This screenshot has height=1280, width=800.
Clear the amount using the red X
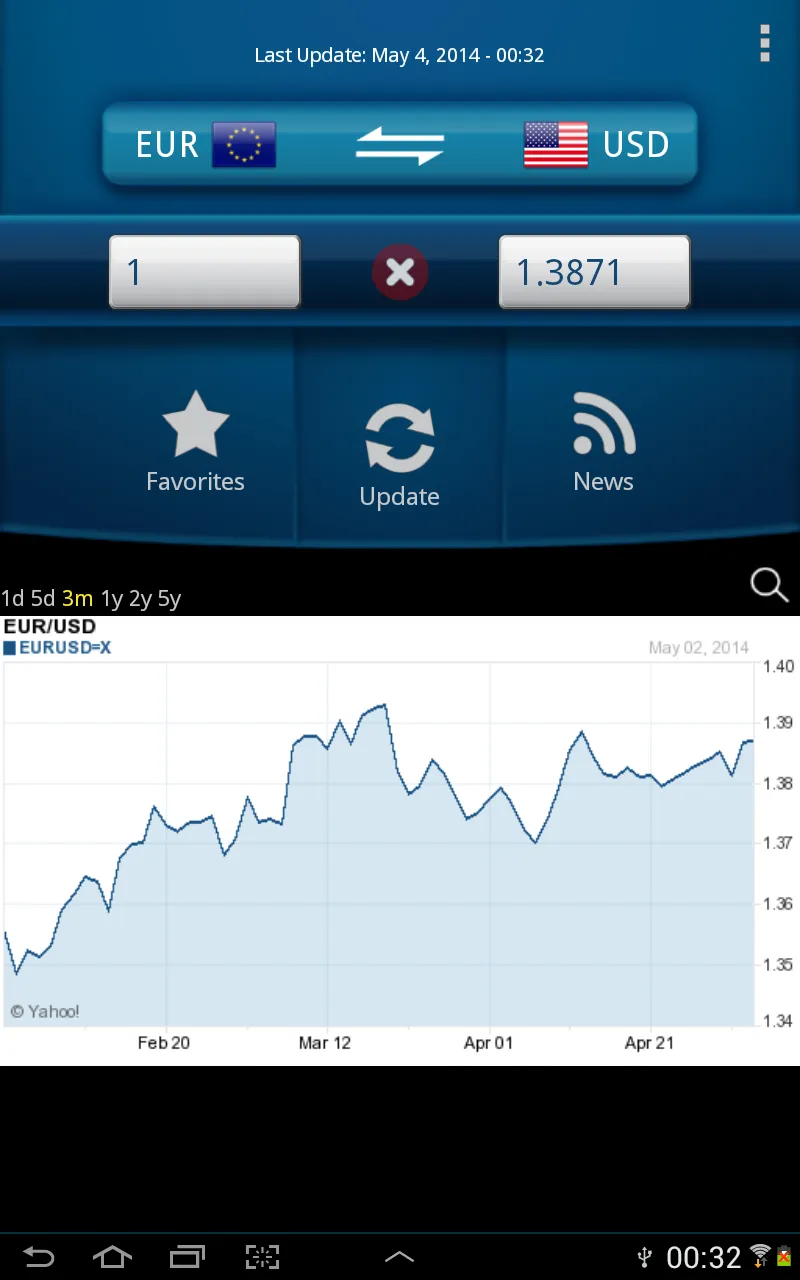point(399,271)
